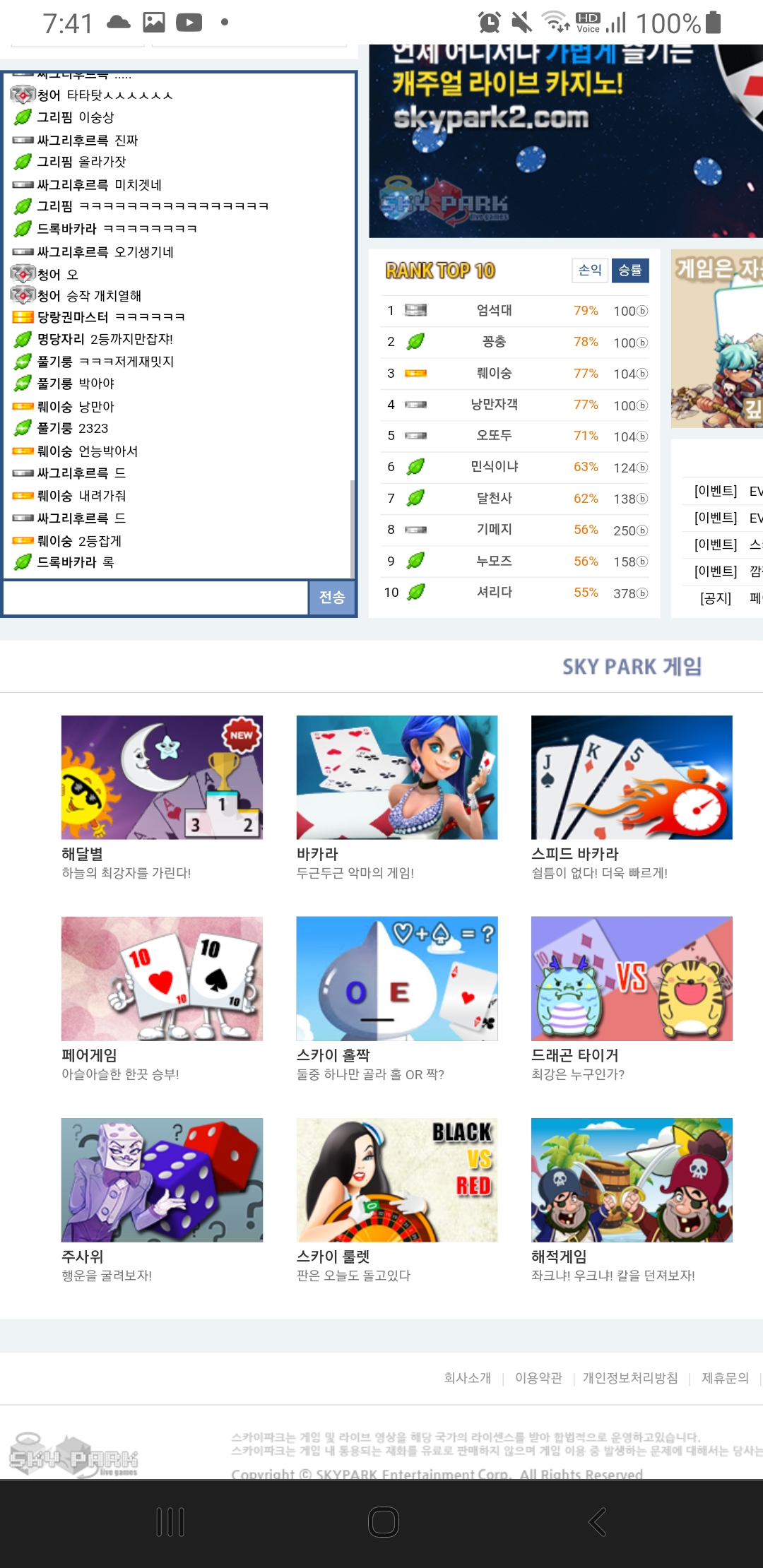Open the 바카라 game
Image resolution: width=763 pixels, height=1568 pixels.
click(397, 777)
